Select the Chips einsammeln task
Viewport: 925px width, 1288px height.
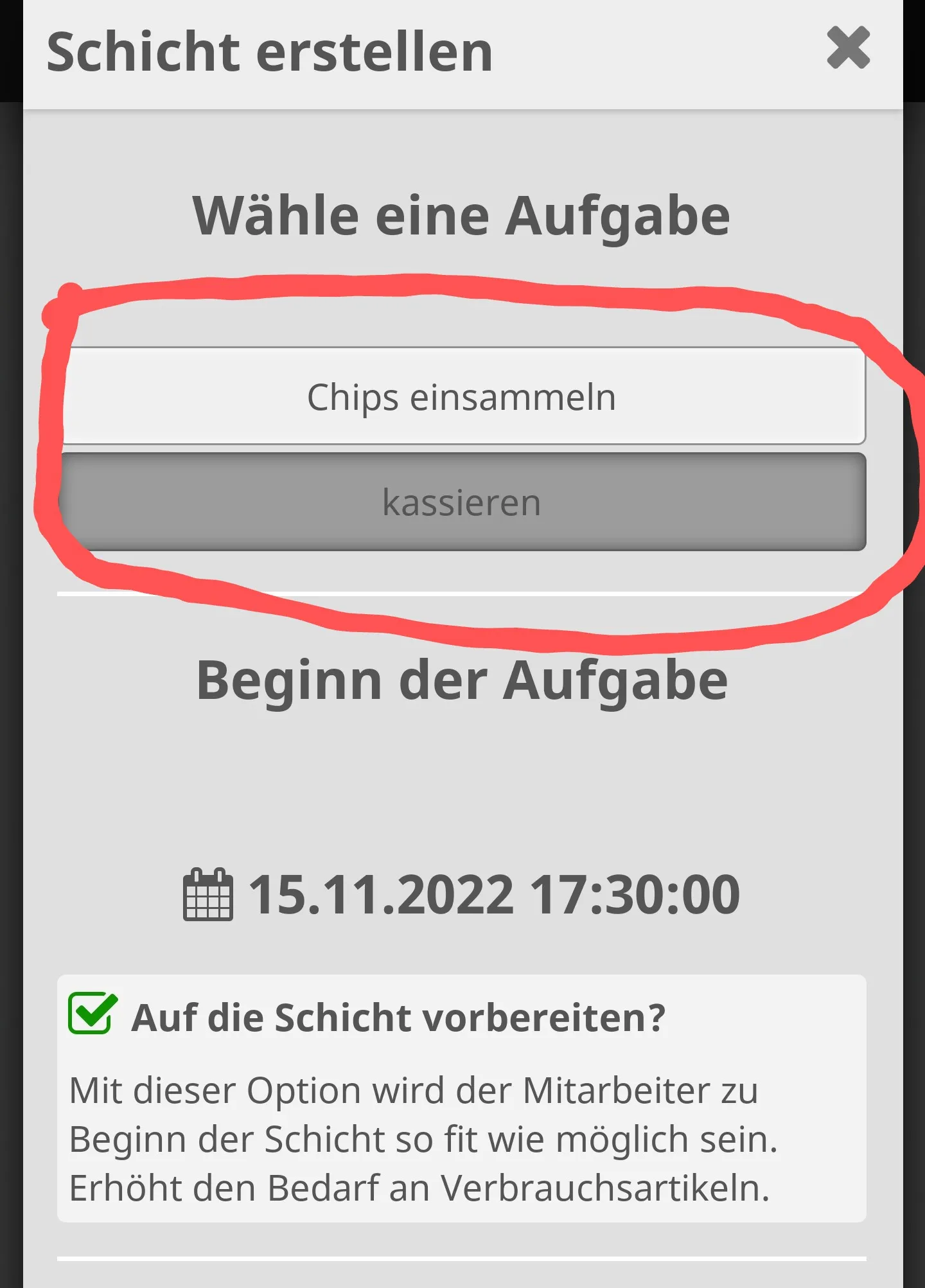coord(463,396)
